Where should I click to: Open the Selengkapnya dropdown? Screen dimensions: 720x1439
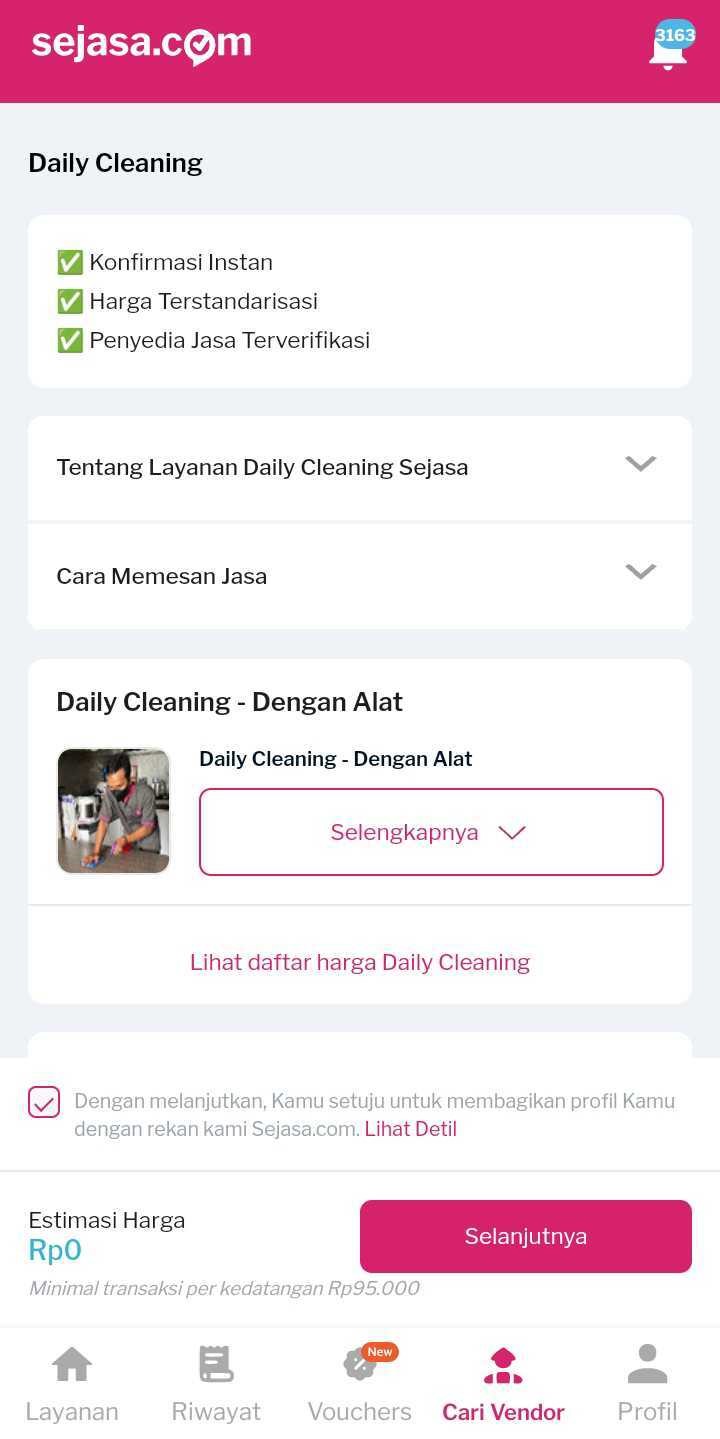point(430,831)
